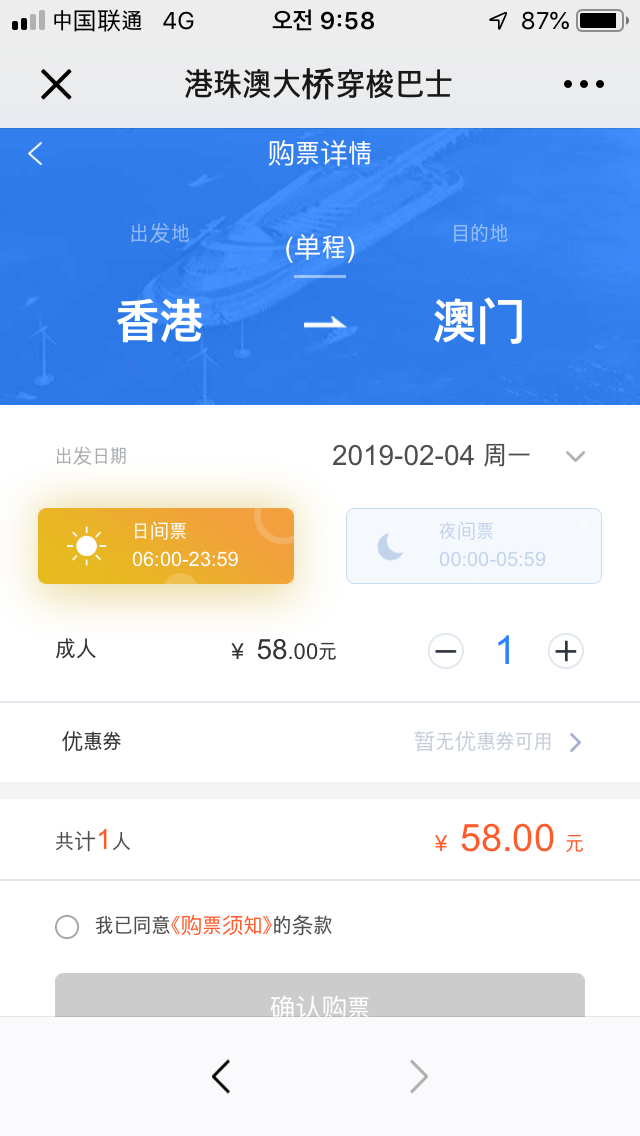The height and width of the screenshot is (1136, 640).
Task: Navigate back with the browser back arrow
Action: click(221, 1077)
